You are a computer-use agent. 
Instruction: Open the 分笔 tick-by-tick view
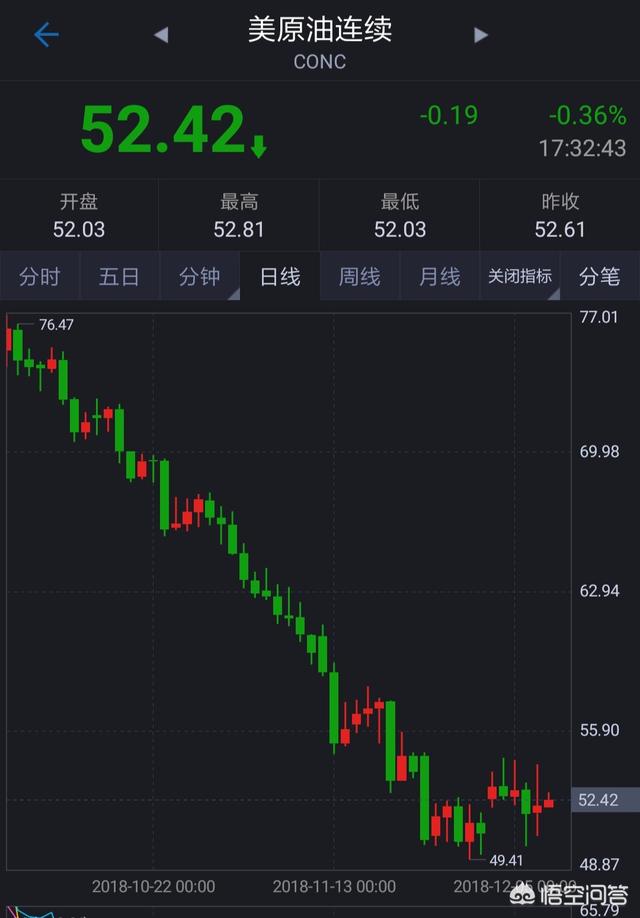[600, 277]
